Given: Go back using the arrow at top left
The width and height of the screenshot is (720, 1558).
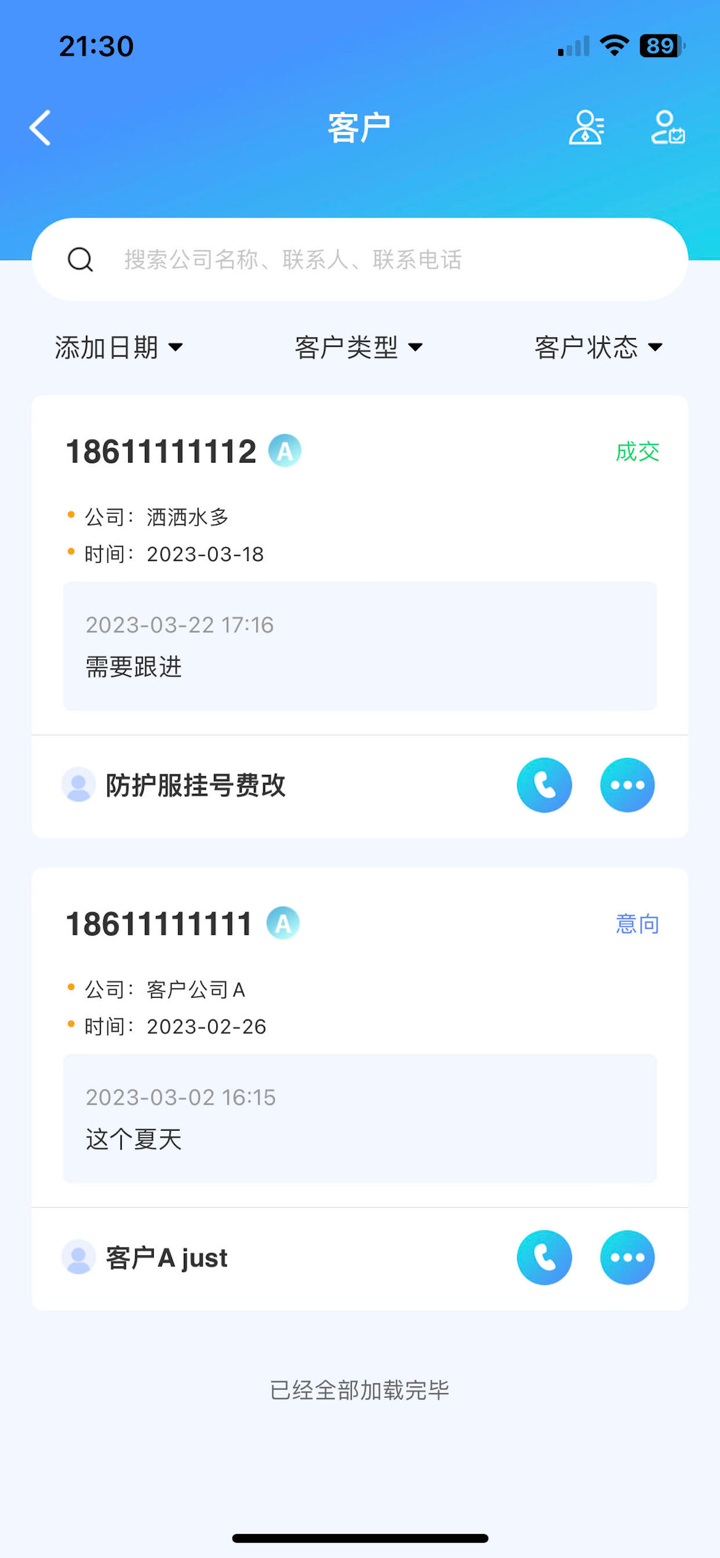Looking at the screenshot, I should coord(40,127).
